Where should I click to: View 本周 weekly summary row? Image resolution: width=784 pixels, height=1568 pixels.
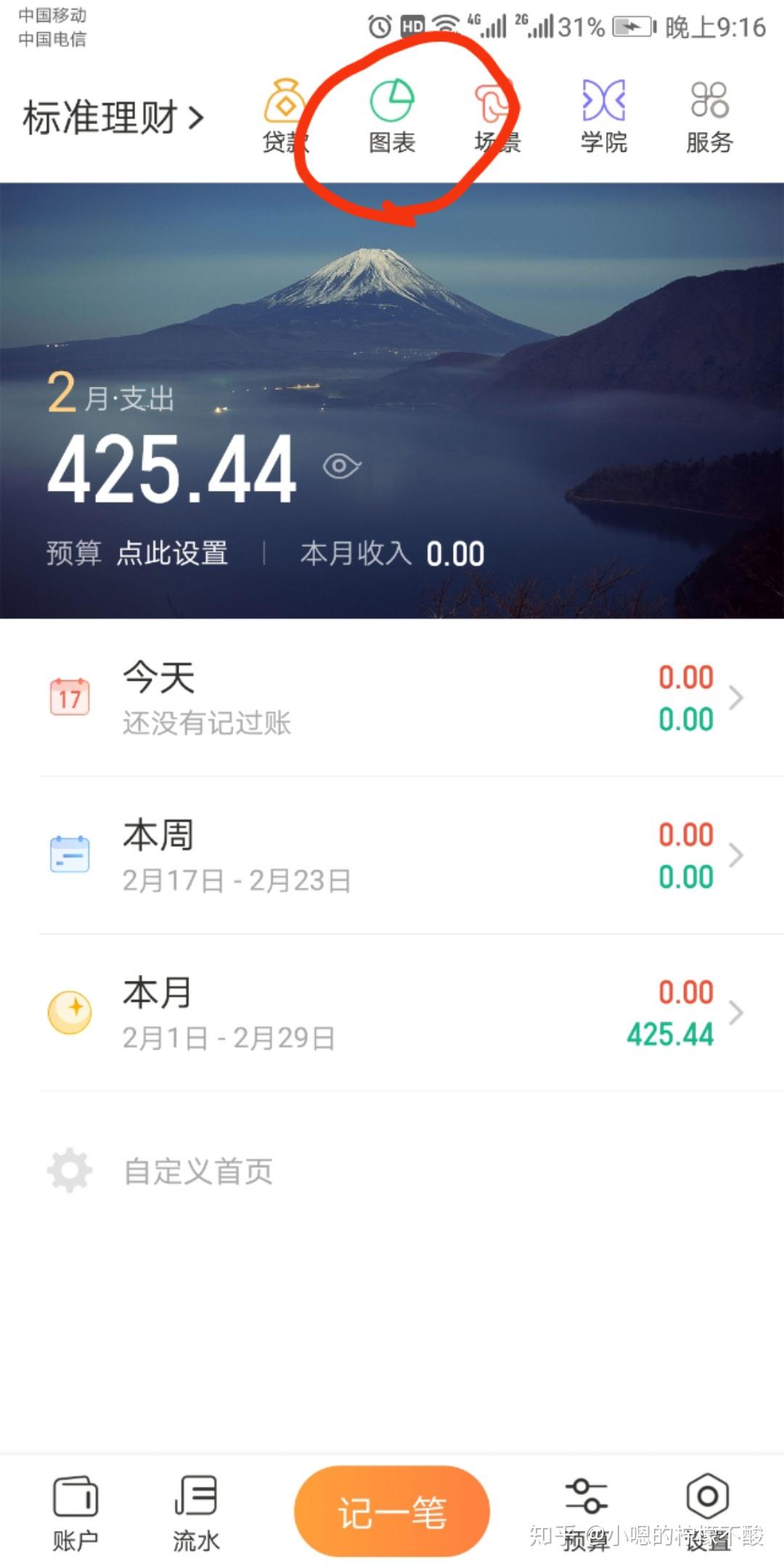point(392,855)
